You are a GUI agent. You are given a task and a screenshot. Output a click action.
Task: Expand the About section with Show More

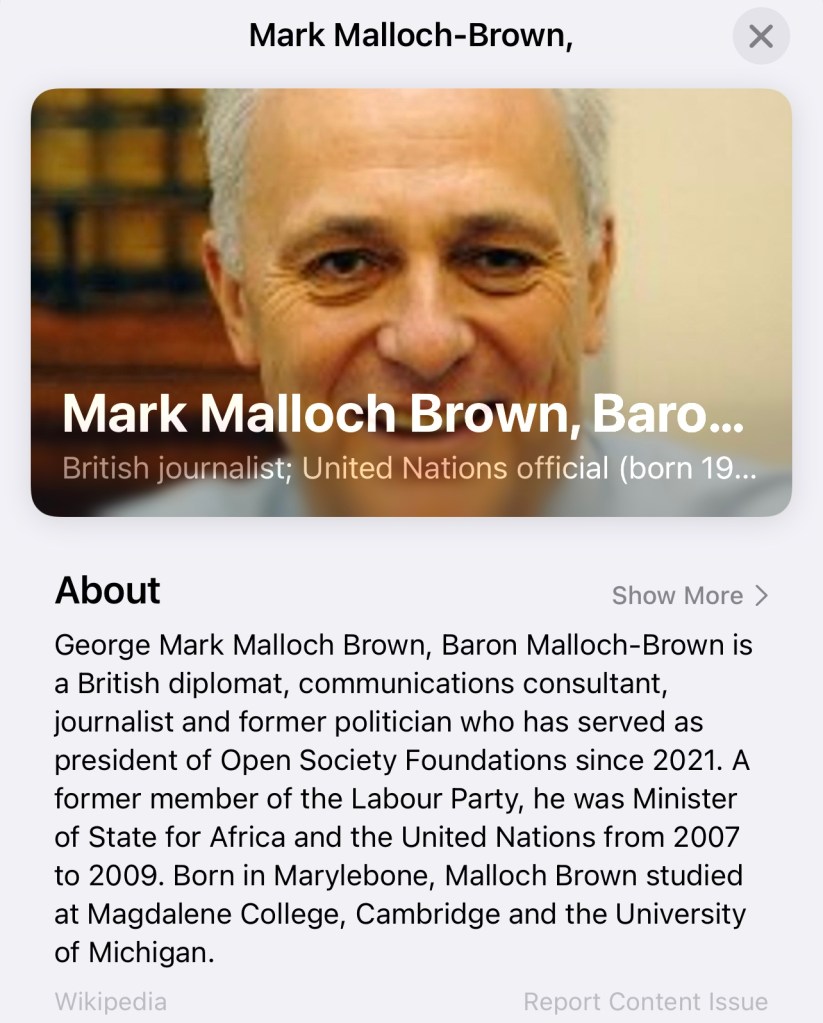[x=690, y=596]
